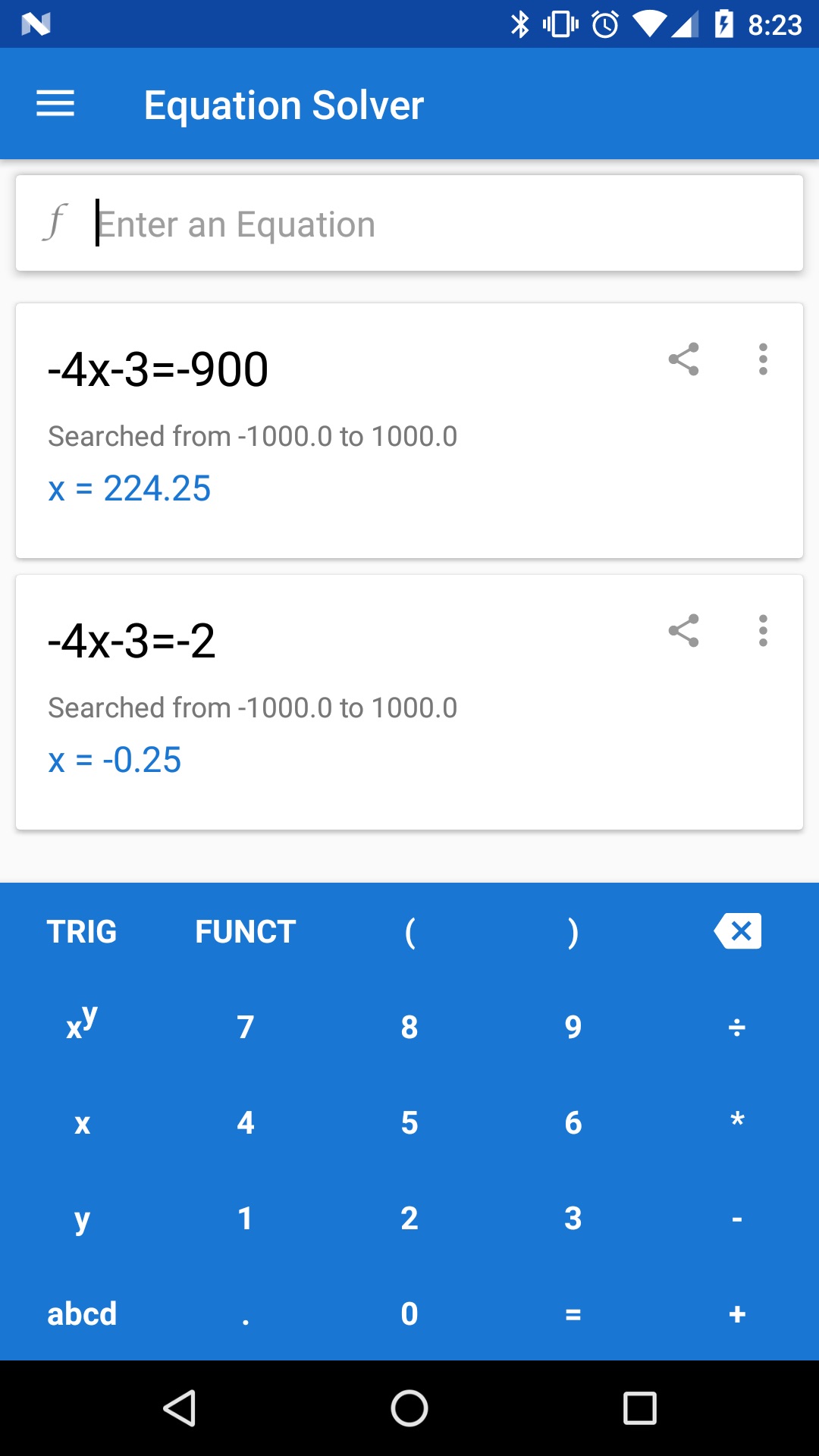Enter the digit 7
The image size is (819, 1456).
click(x=245, y=1027)
